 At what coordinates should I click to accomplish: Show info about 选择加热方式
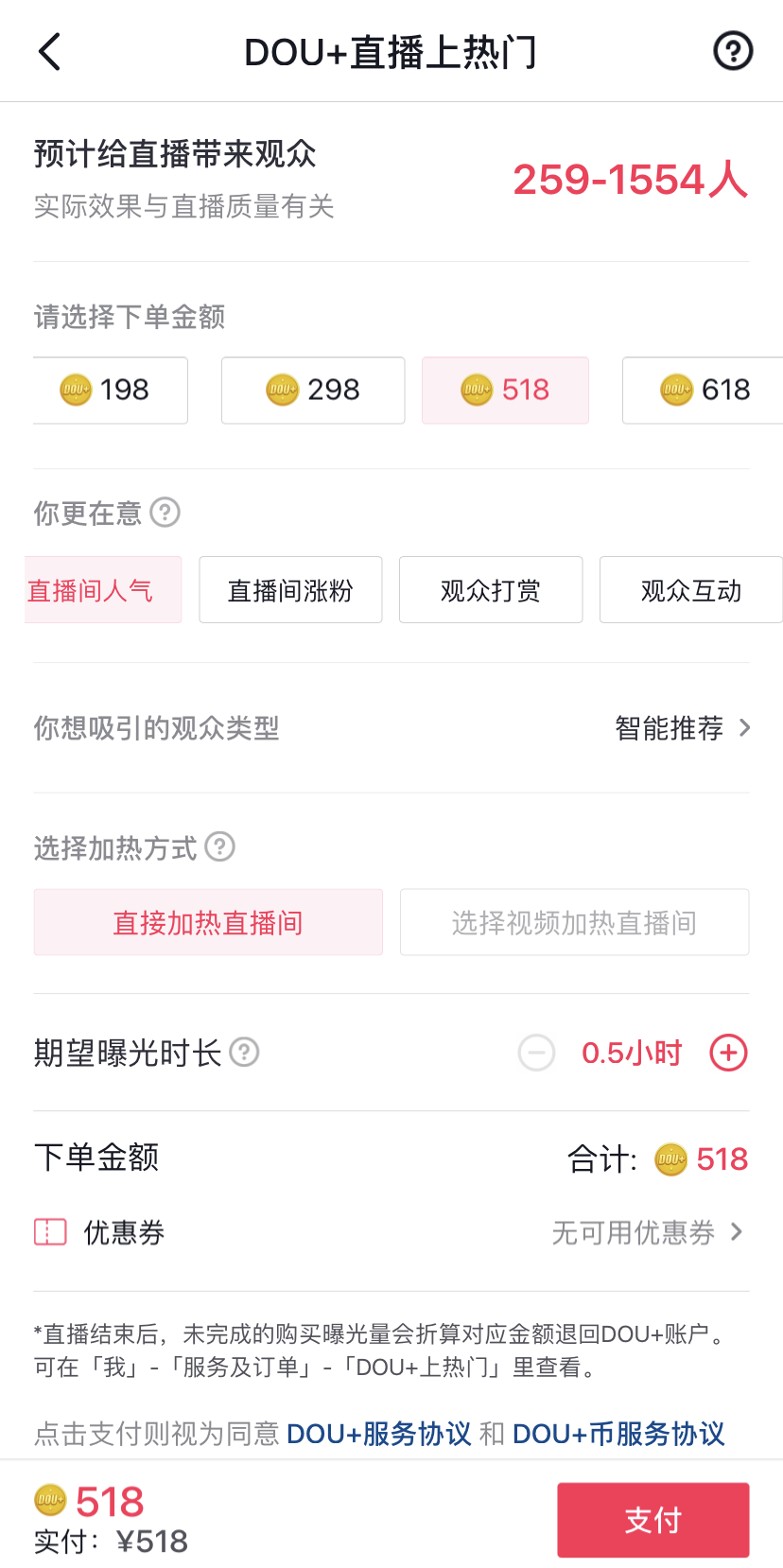(220, 846)
